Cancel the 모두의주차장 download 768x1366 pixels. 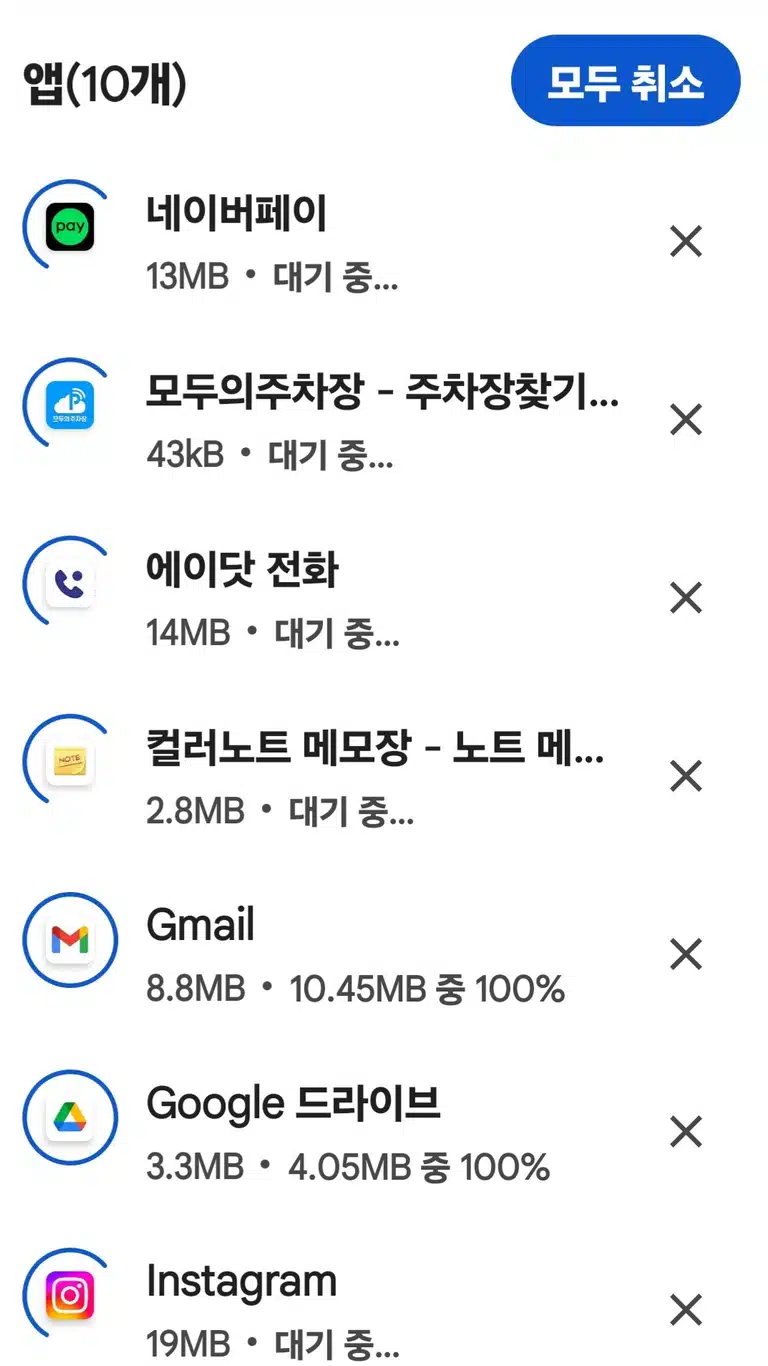pyautogui.click(x=686, y=420)
